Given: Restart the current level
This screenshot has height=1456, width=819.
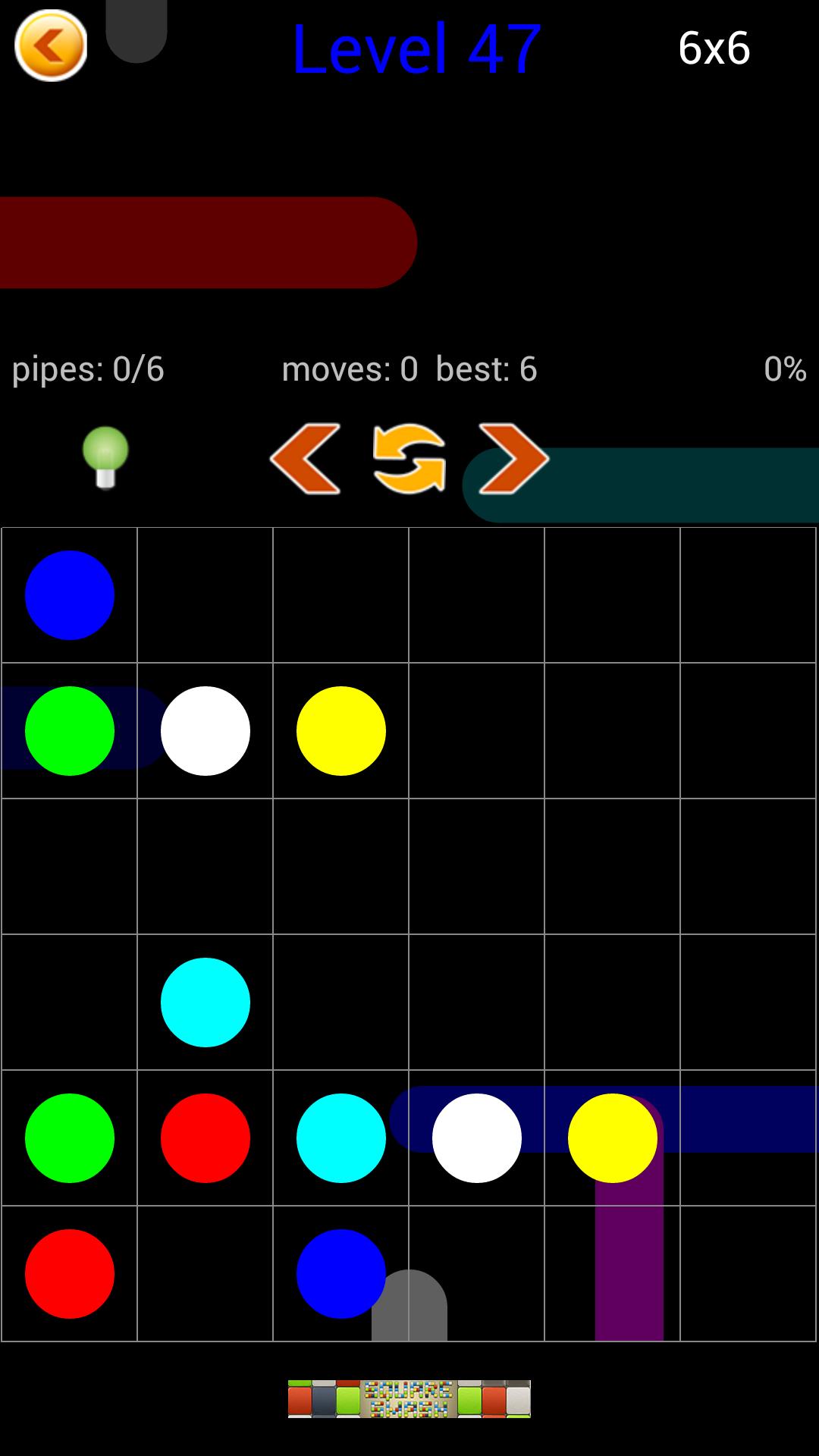Looking at the screenshot, I should point(409,459).
